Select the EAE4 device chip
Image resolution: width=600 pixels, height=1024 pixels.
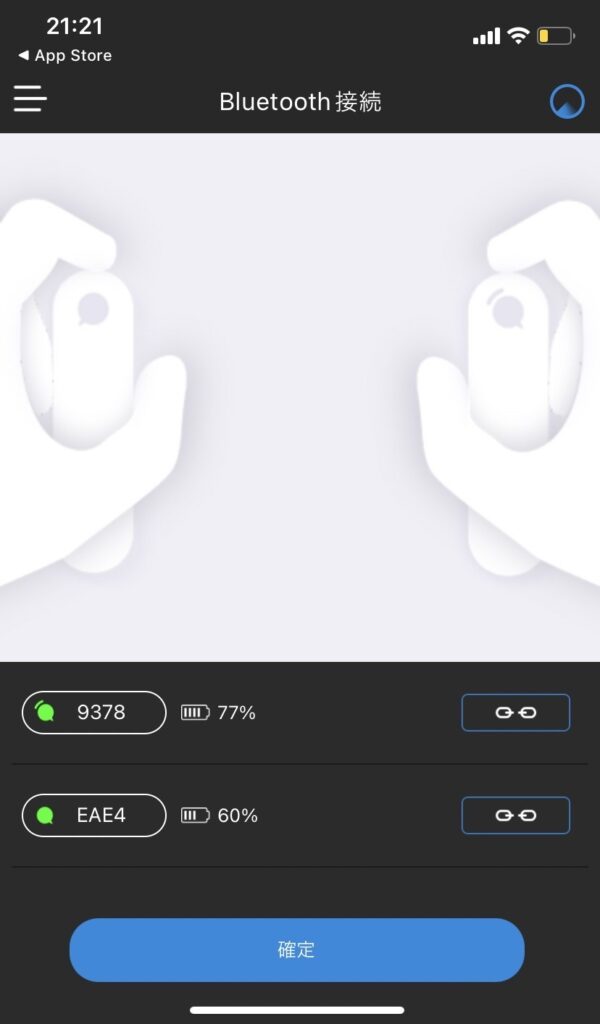click(x=94, y=815)
